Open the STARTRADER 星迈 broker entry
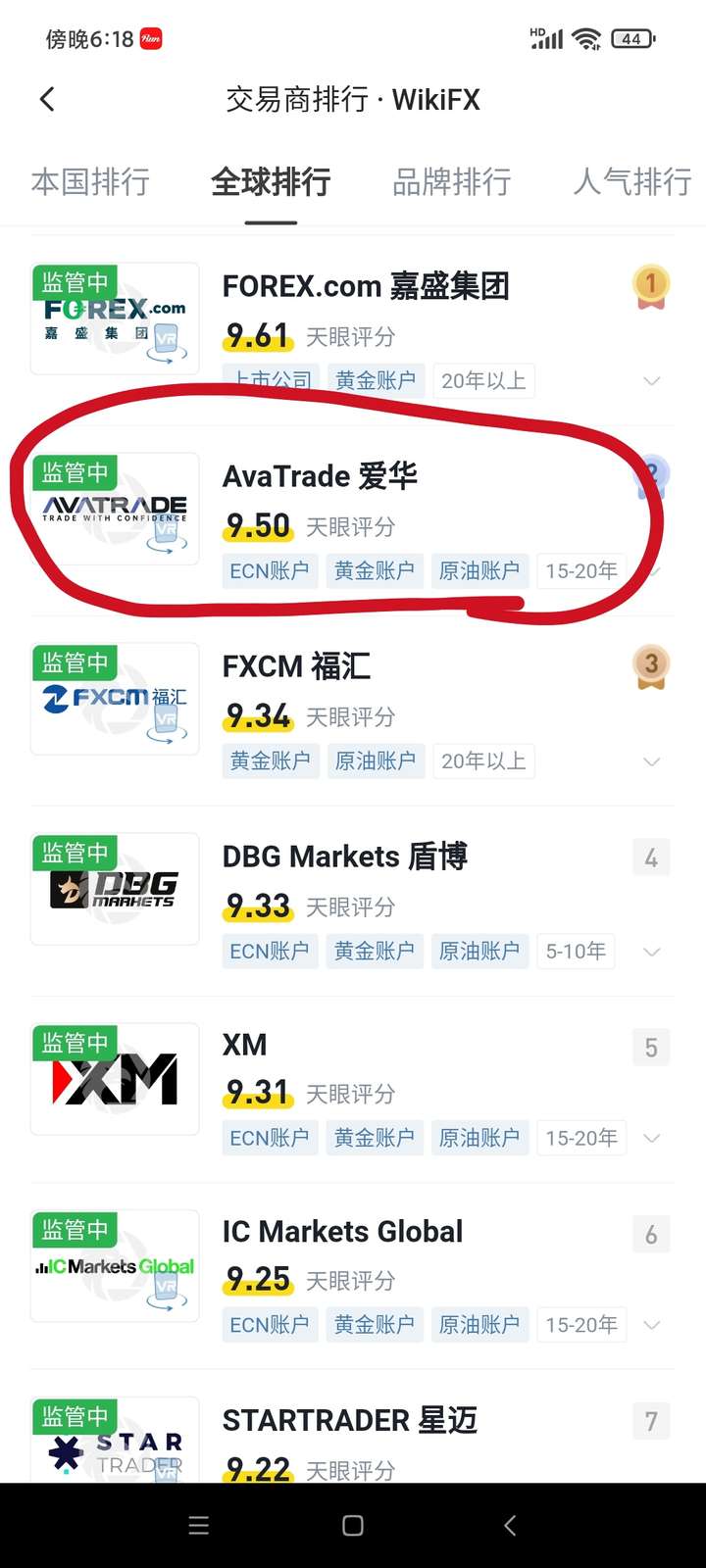 click(349, 1420)
